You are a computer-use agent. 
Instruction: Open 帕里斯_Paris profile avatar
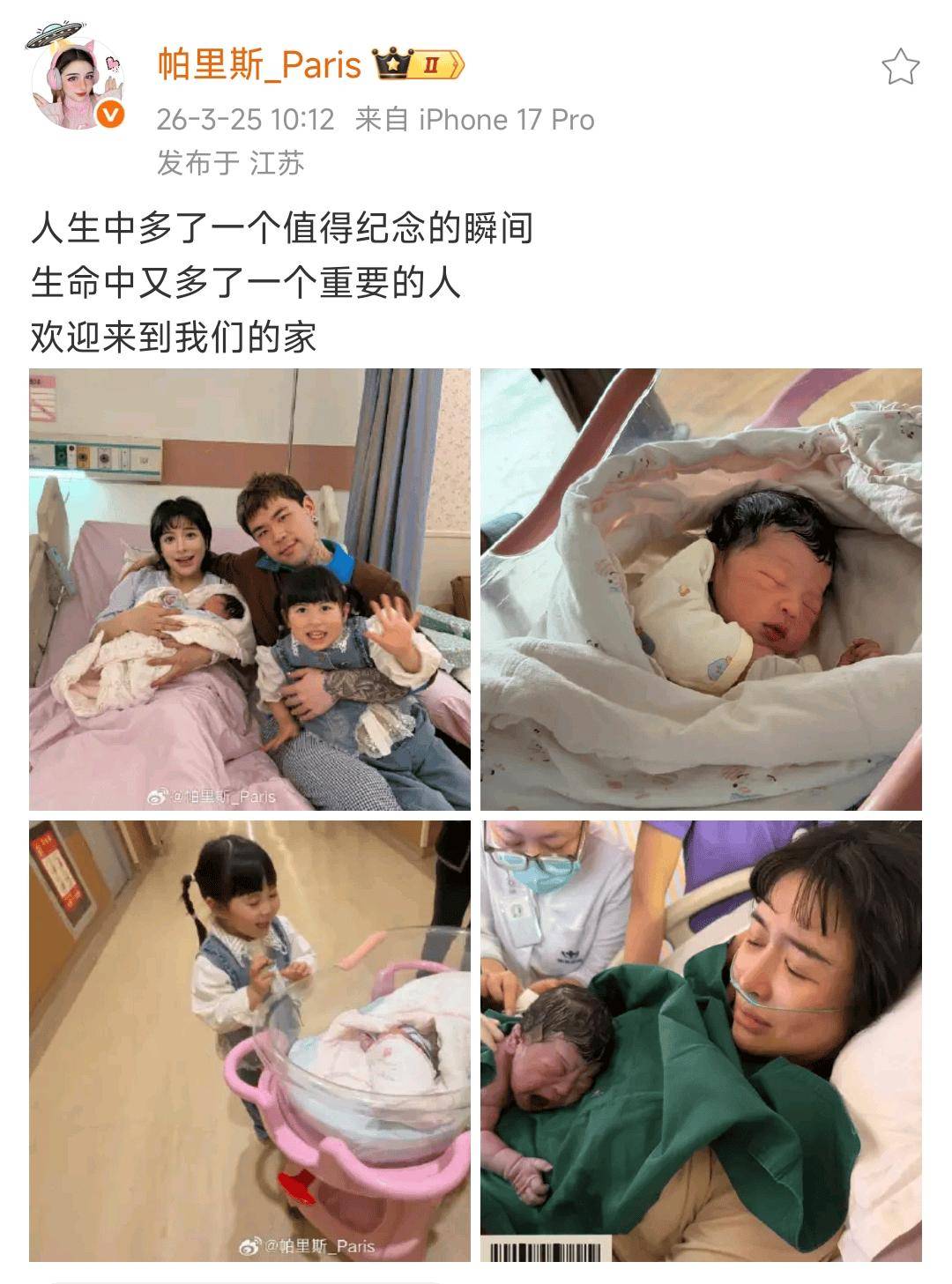tap(78, 85)
